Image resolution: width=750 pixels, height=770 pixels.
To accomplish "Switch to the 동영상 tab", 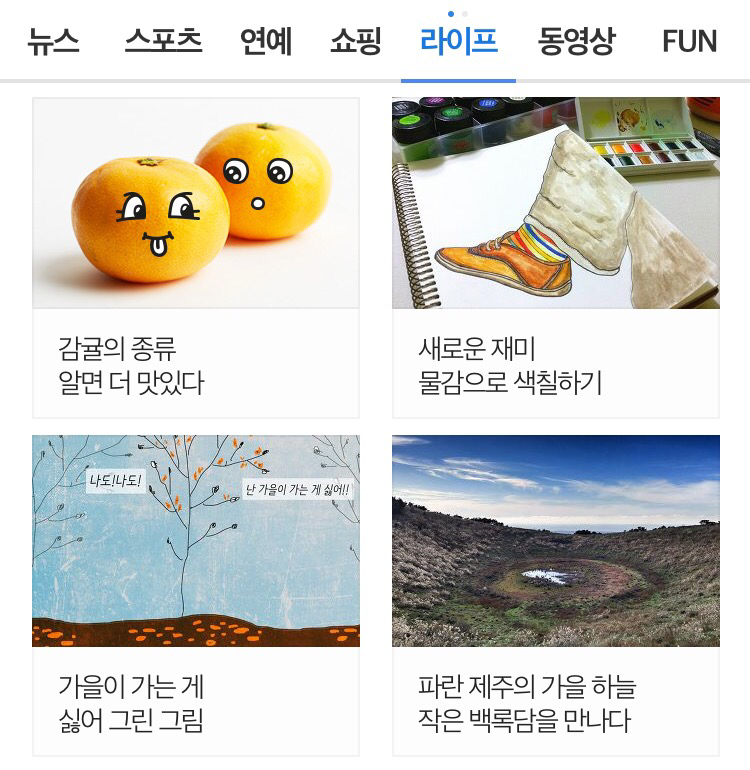I will coord(576,42).
